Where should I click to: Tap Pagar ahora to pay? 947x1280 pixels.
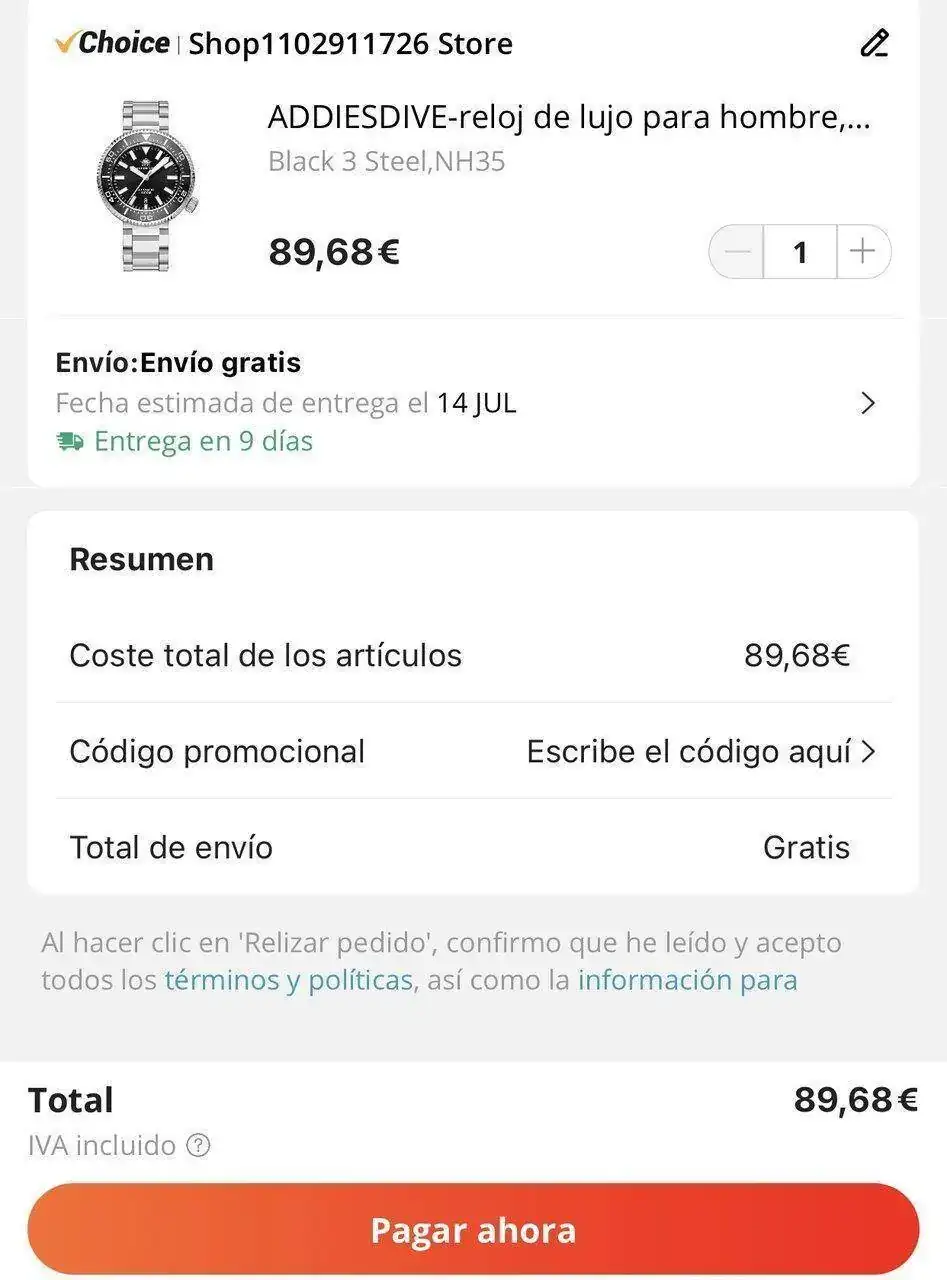[473, 1230]
